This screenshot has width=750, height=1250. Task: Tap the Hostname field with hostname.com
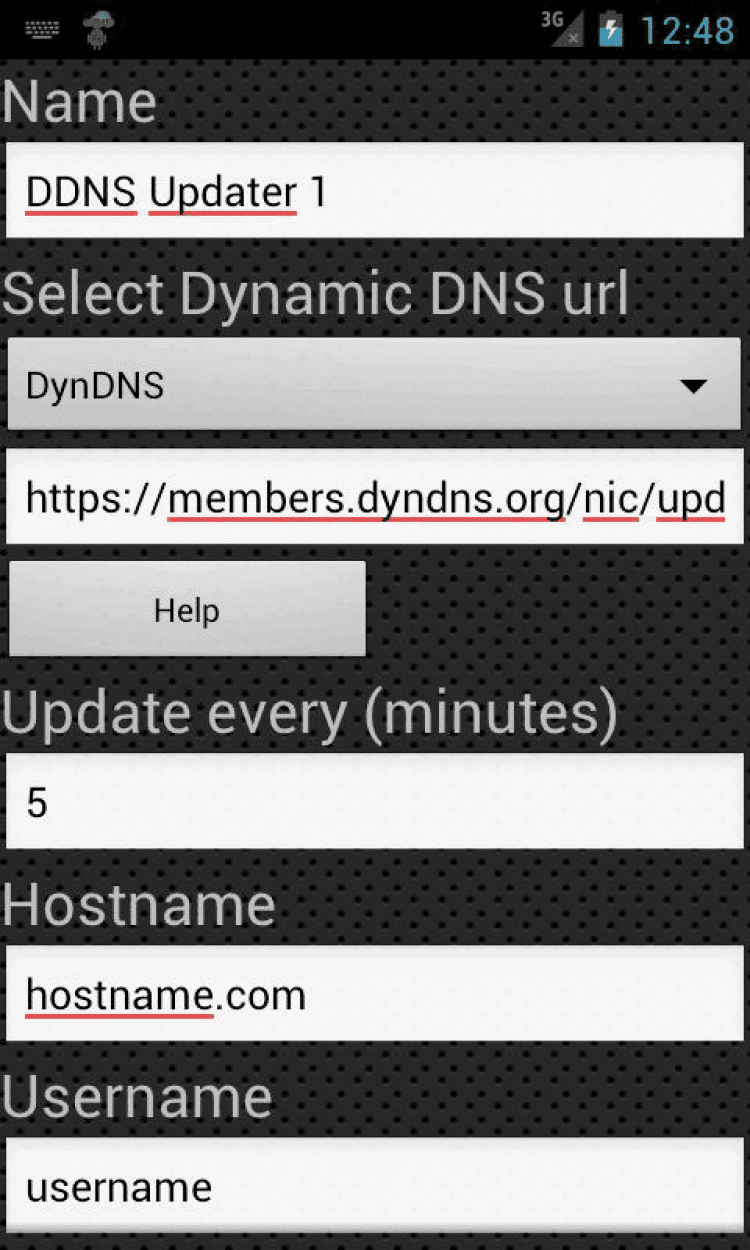pos(375,994)
